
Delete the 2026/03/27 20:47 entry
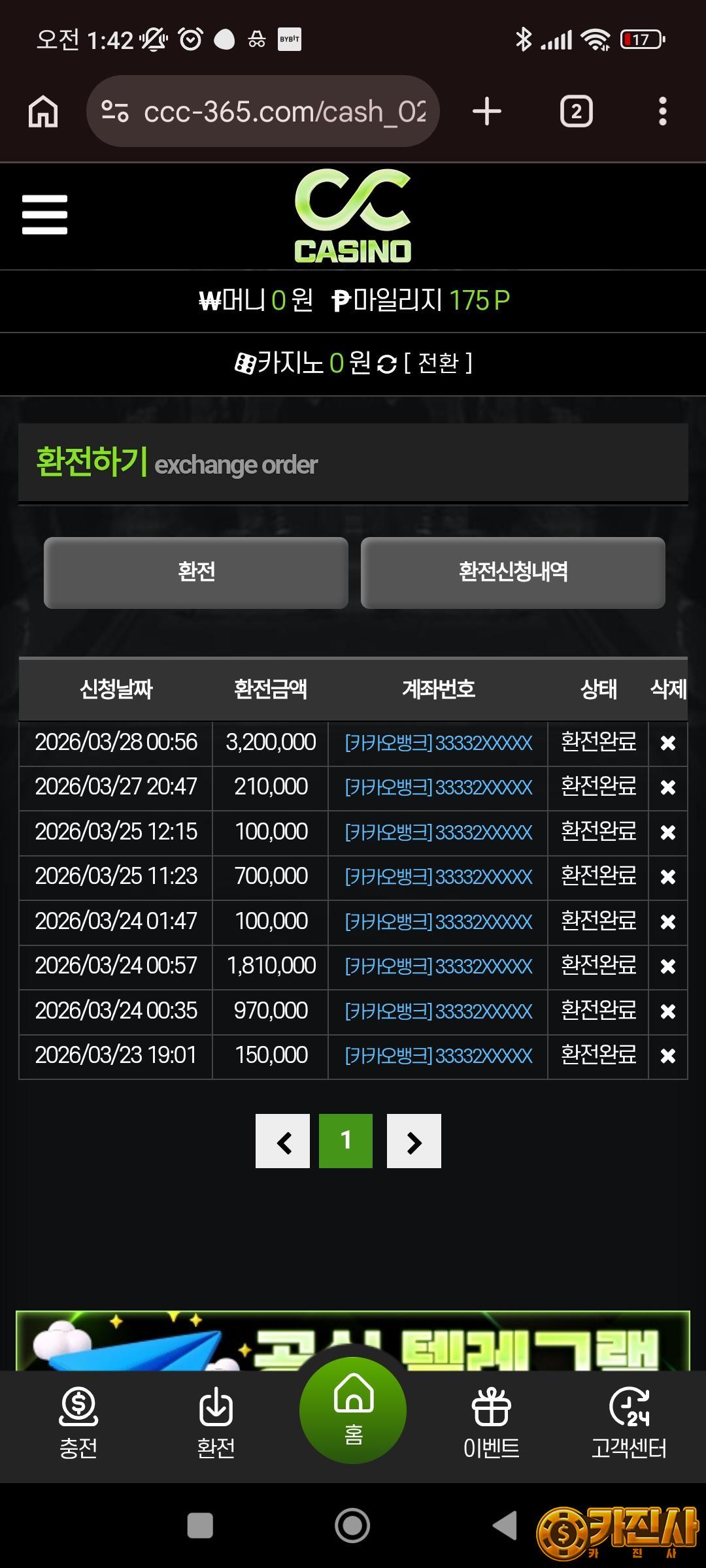click(667, 787)
